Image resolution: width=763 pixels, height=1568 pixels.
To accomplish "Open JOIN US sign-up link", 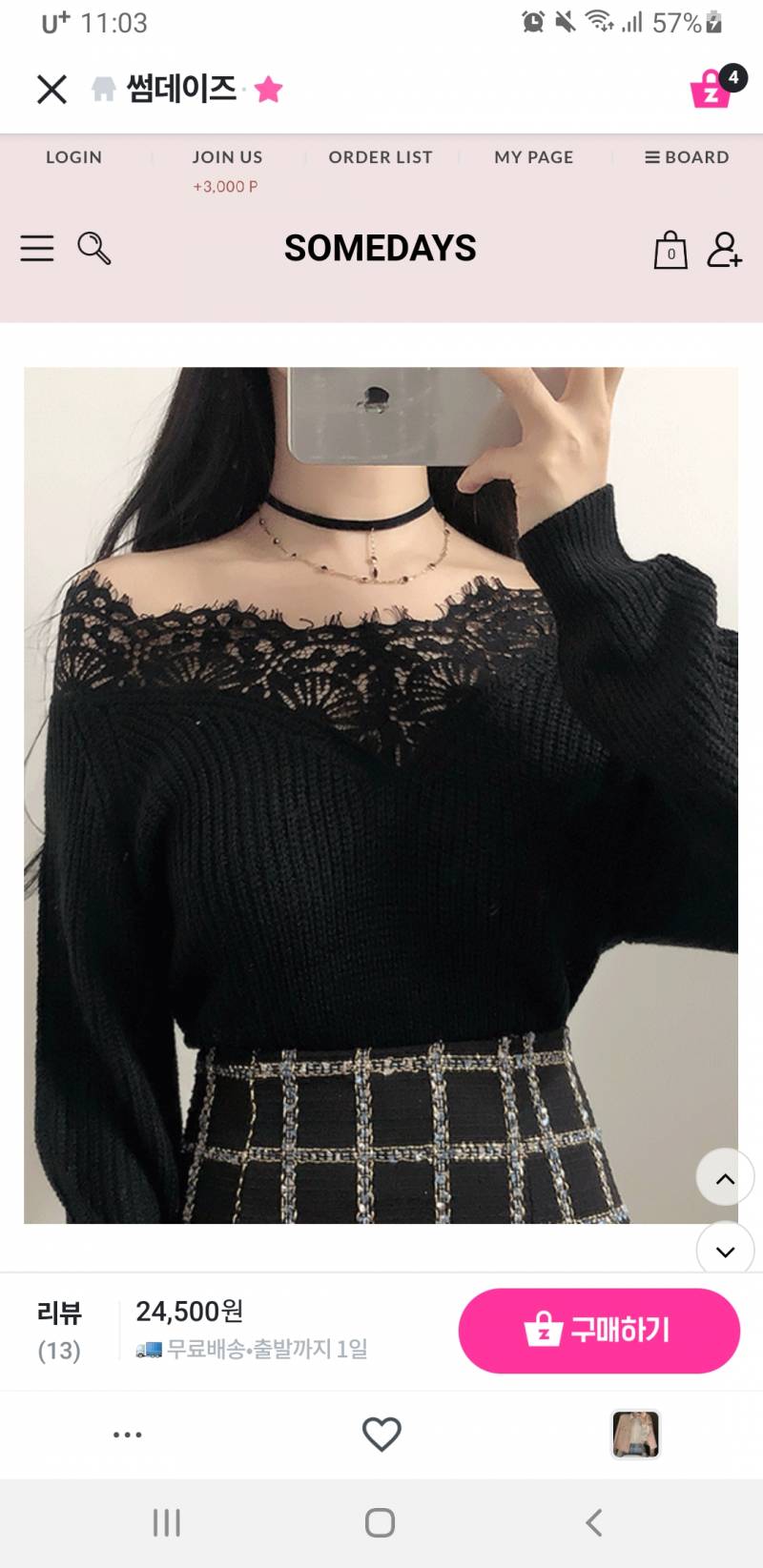I will pos(227,157).
